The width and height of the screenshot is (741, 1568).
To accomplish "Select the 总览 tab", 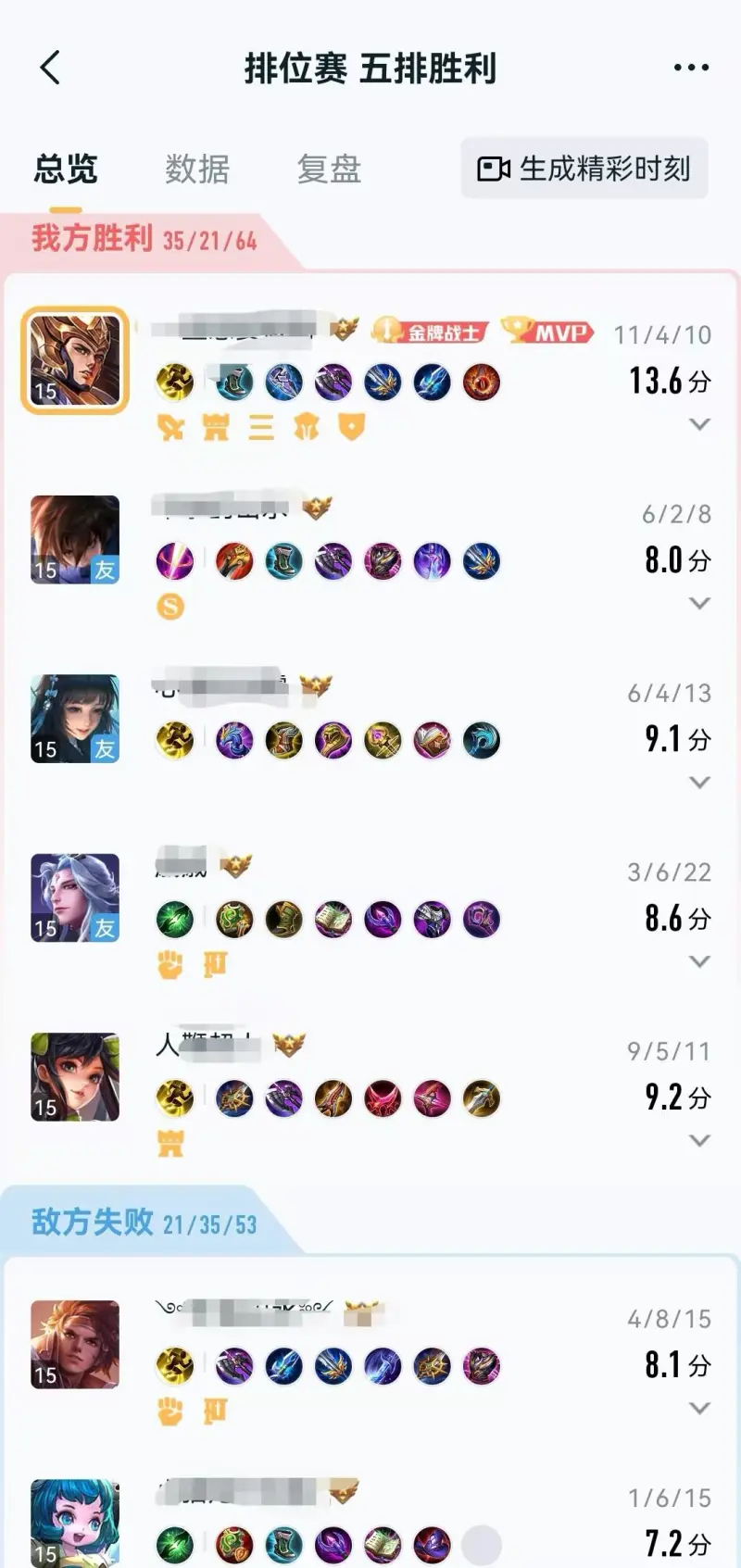I will (66, 169).
